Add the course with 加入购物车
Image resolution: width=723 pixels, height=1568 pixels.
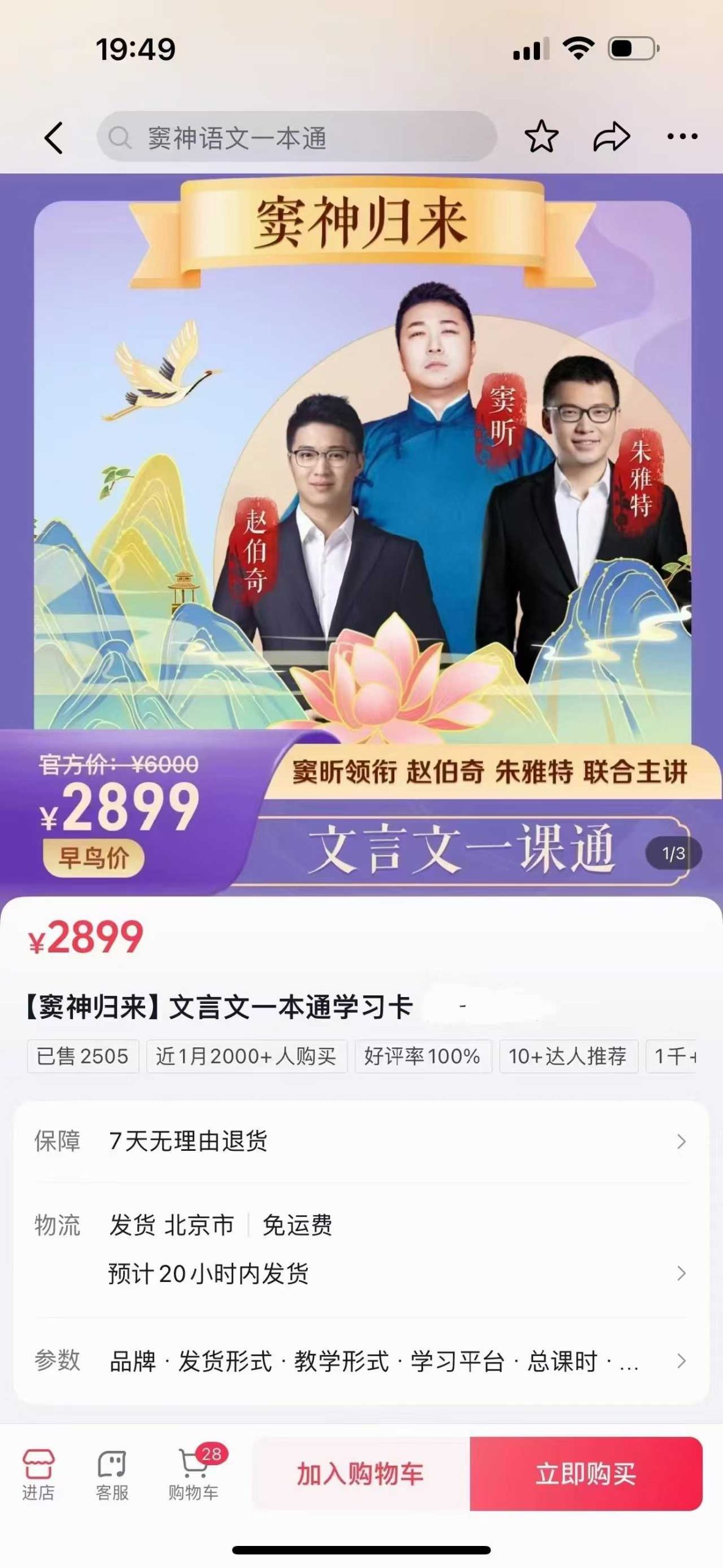[x=361, y=1474]
